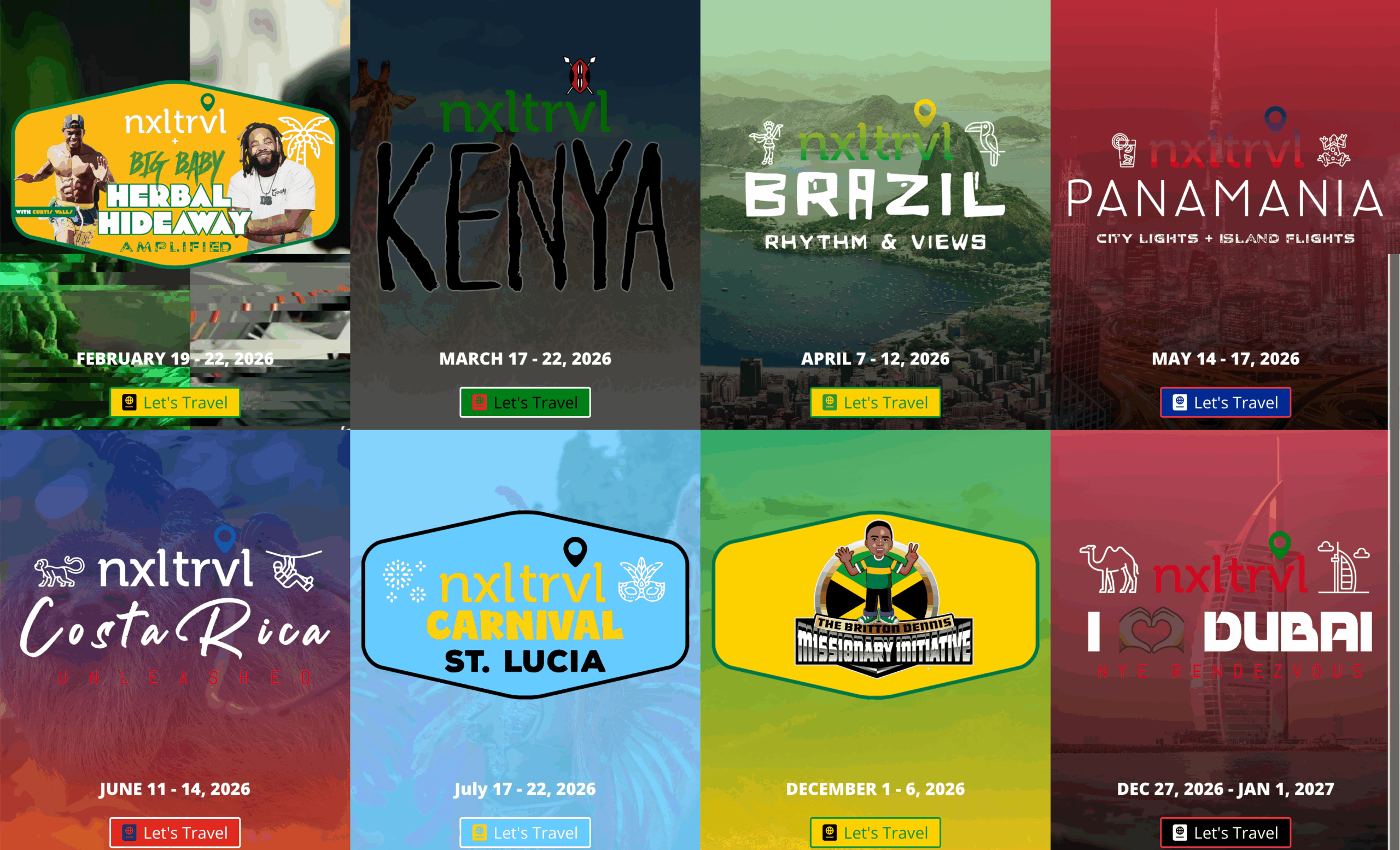Open Let's Travel on the Brazil card
This screenshot has height=850, width=1400.
pyautogui.click(x=875, y=402)
